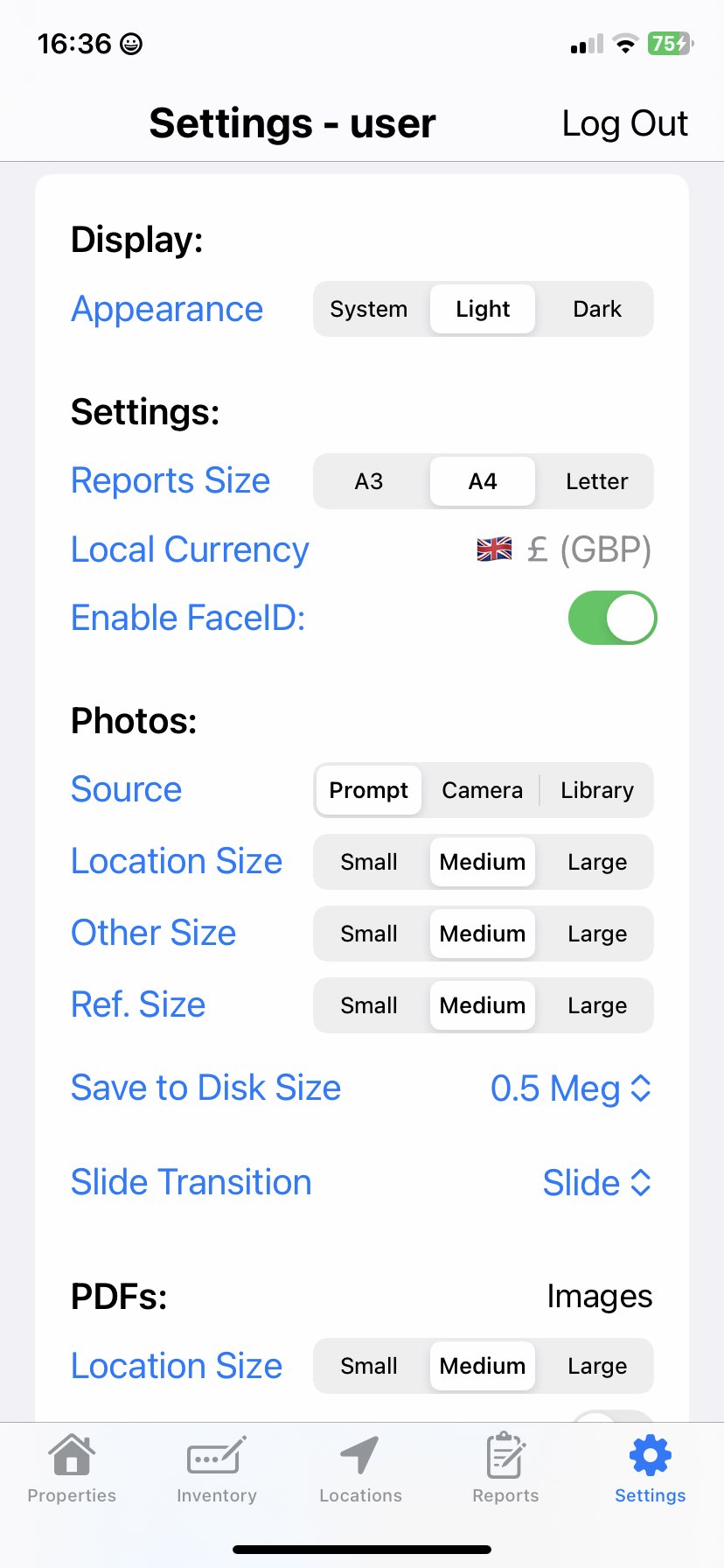Set photo Source to Camera

click(483, 790)
